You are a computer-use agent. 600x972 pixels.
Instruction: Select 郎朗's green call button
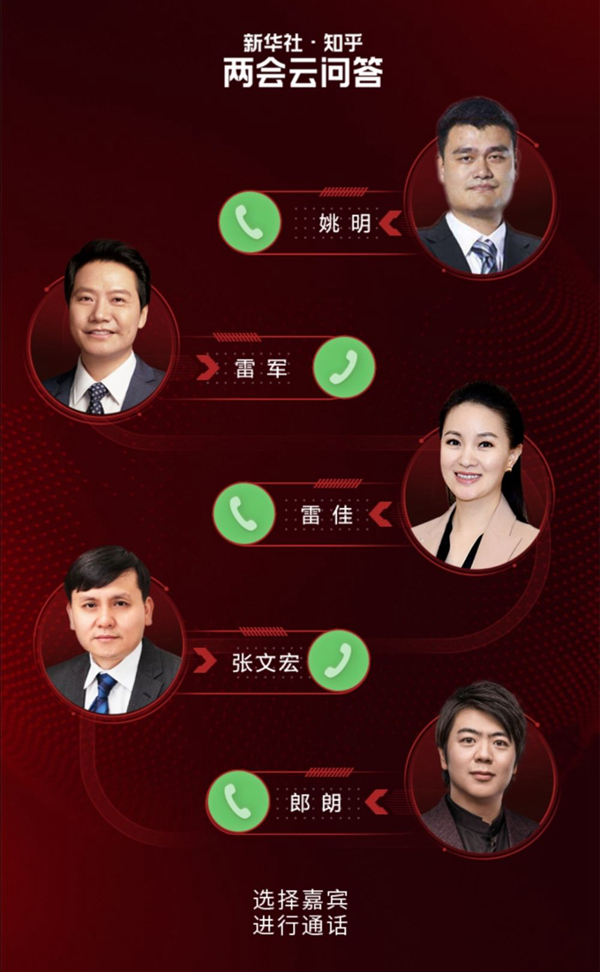[238, 802]
